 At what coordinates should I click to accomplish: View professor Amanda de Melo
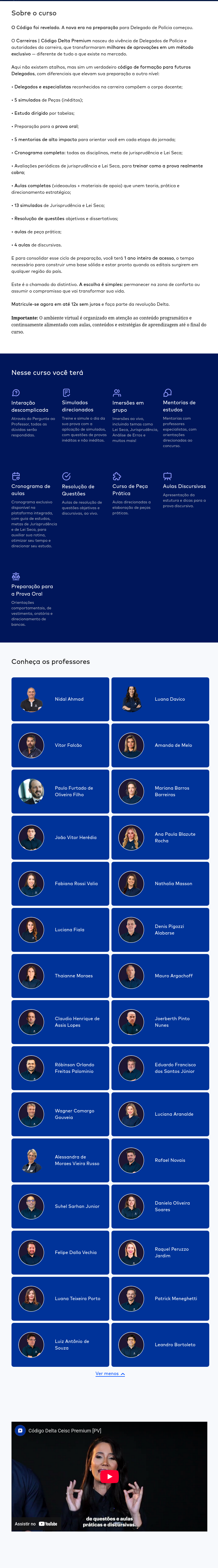pos(160,745)
